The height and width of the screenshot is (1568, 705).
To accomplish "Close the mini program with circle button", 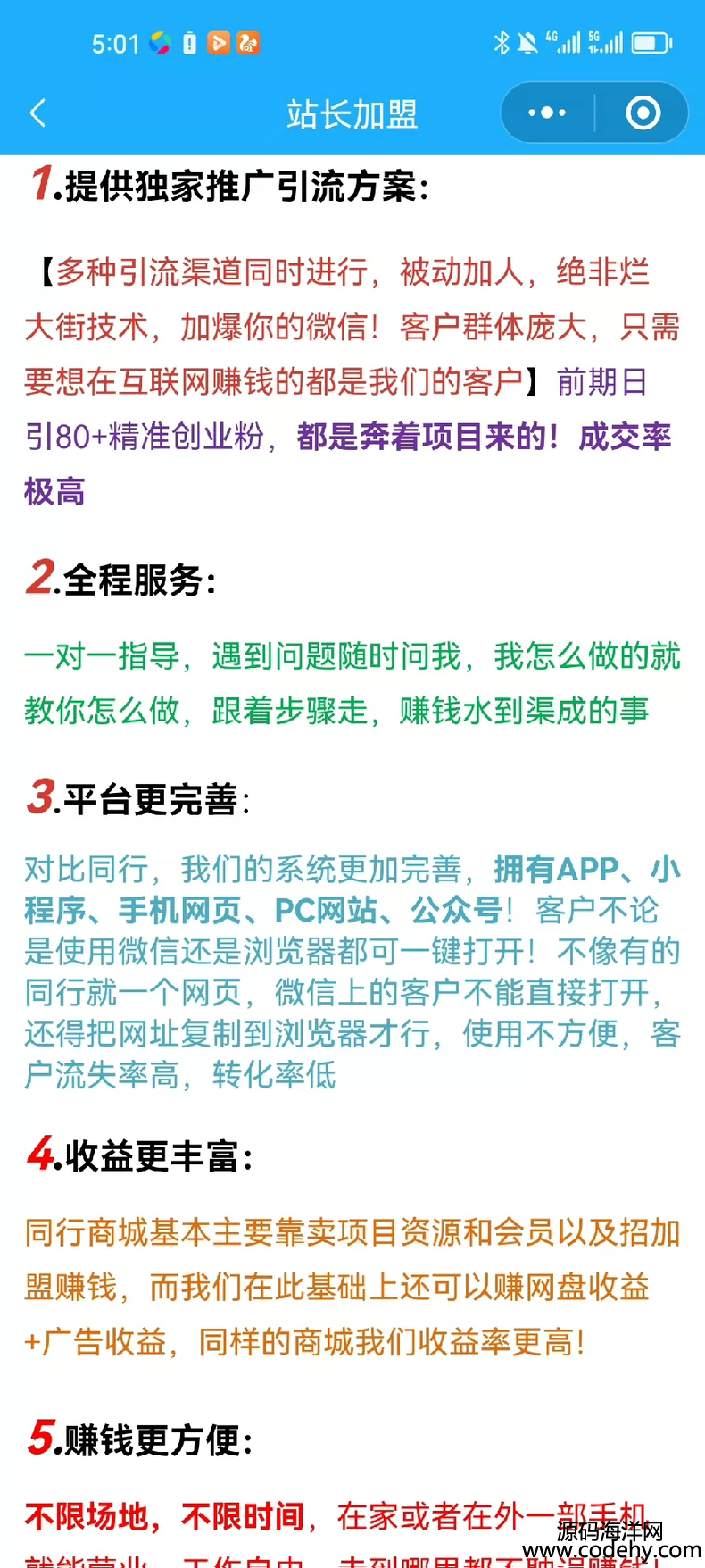I will coord(643,113).
